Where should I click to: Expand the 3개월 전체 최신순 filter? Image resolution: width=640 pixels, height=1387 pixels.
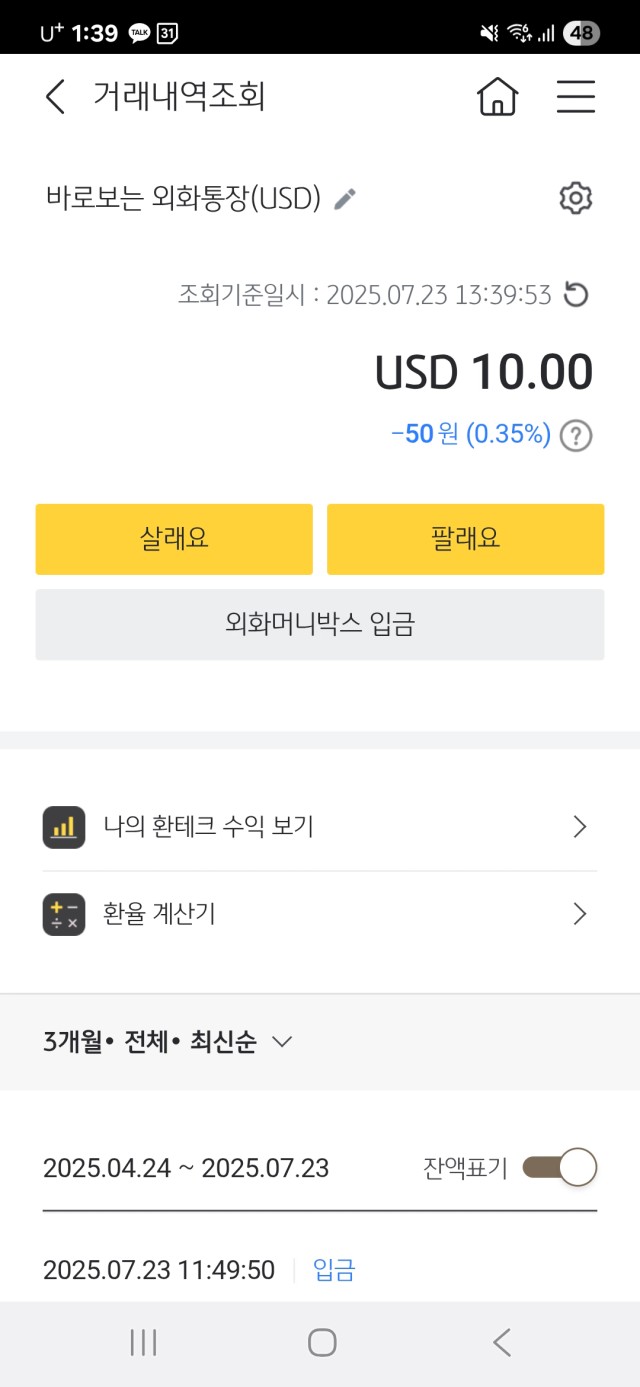point(168,1042)
